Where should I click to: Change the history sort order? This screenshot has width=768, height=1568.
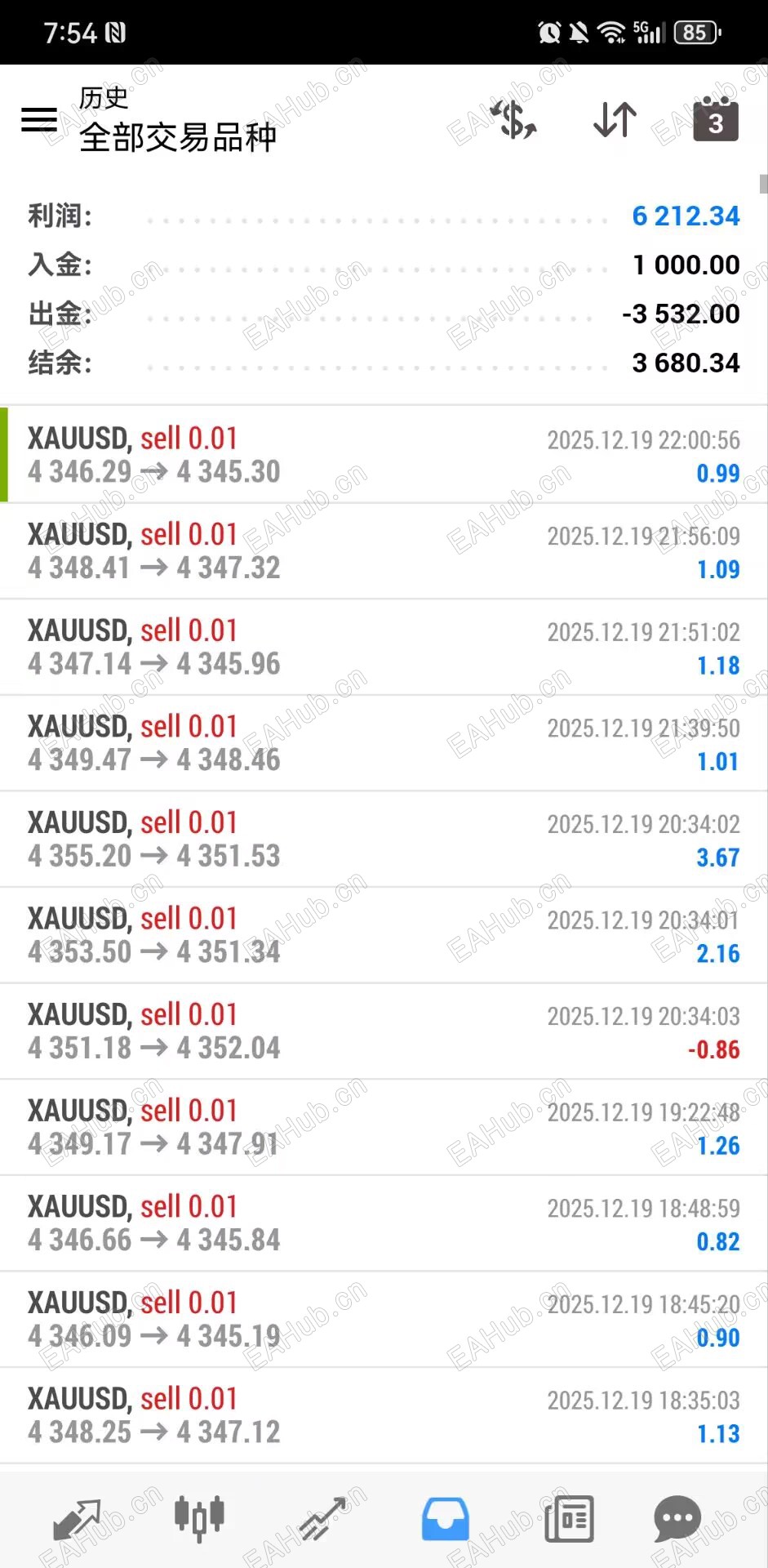coord(615,120)
